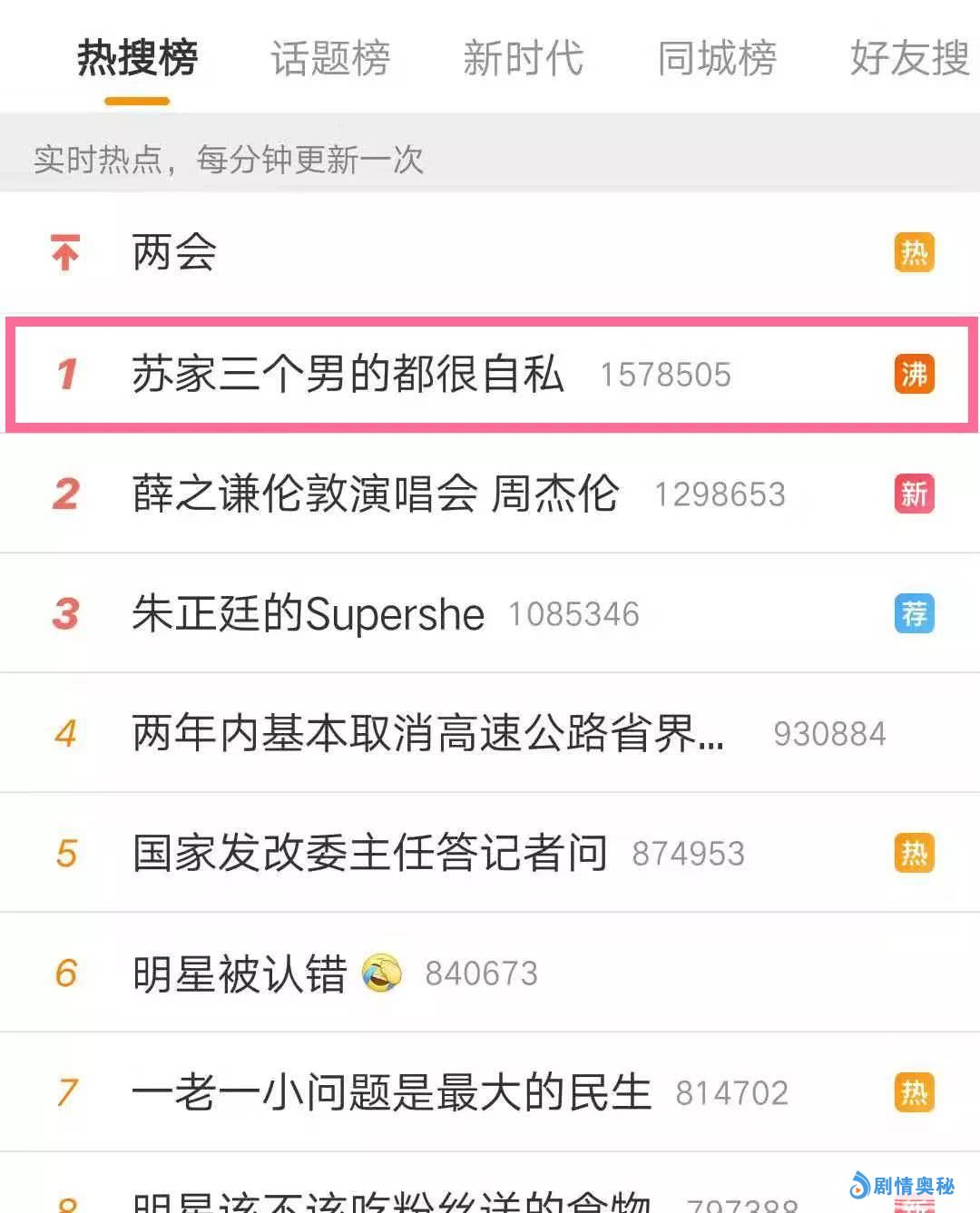Screen dimensions: 980x1213
Task: Select the 好友搜 tab
Action: click(909, 58)
